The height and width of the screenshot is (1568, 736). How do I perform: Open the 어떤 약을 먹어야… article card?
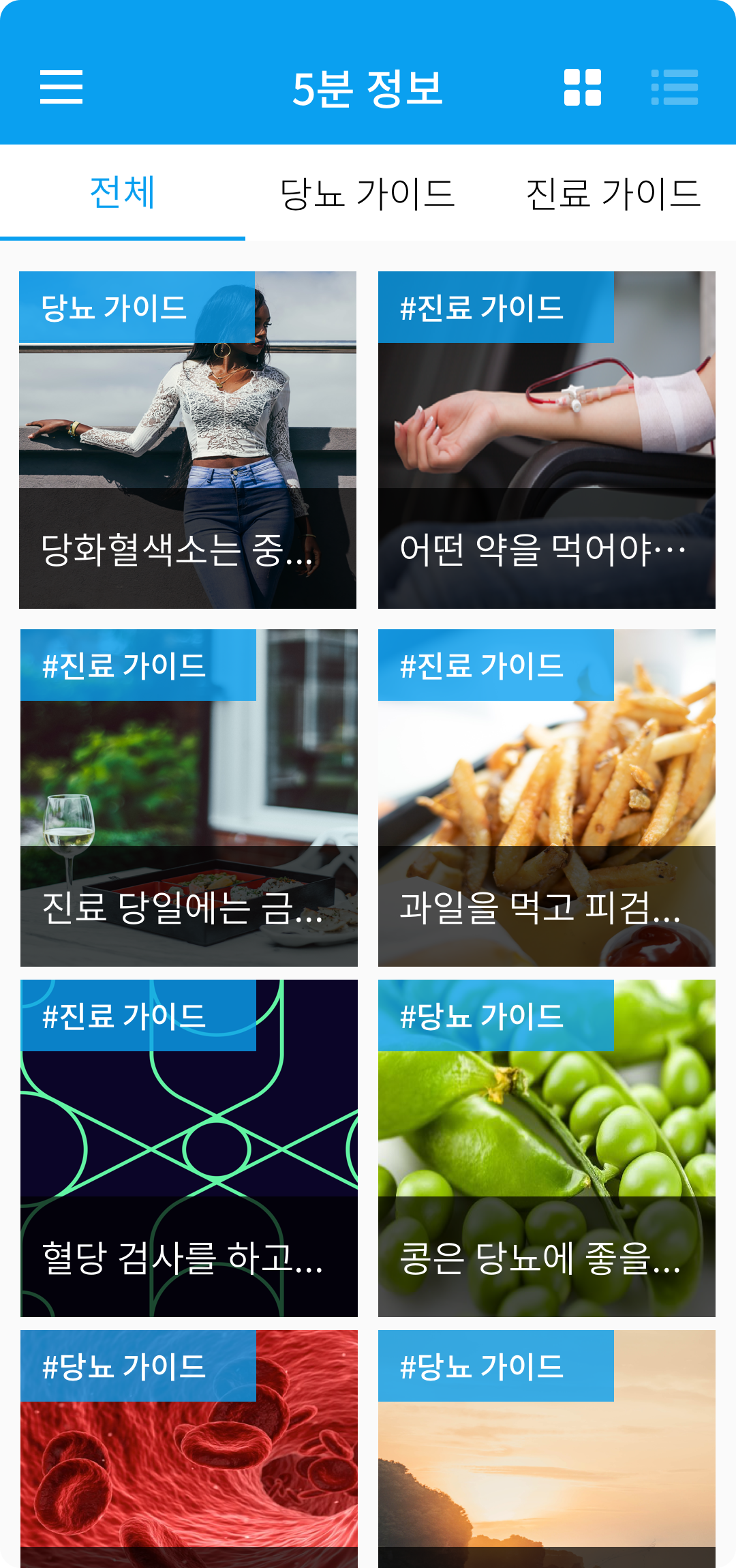[547, 440]
